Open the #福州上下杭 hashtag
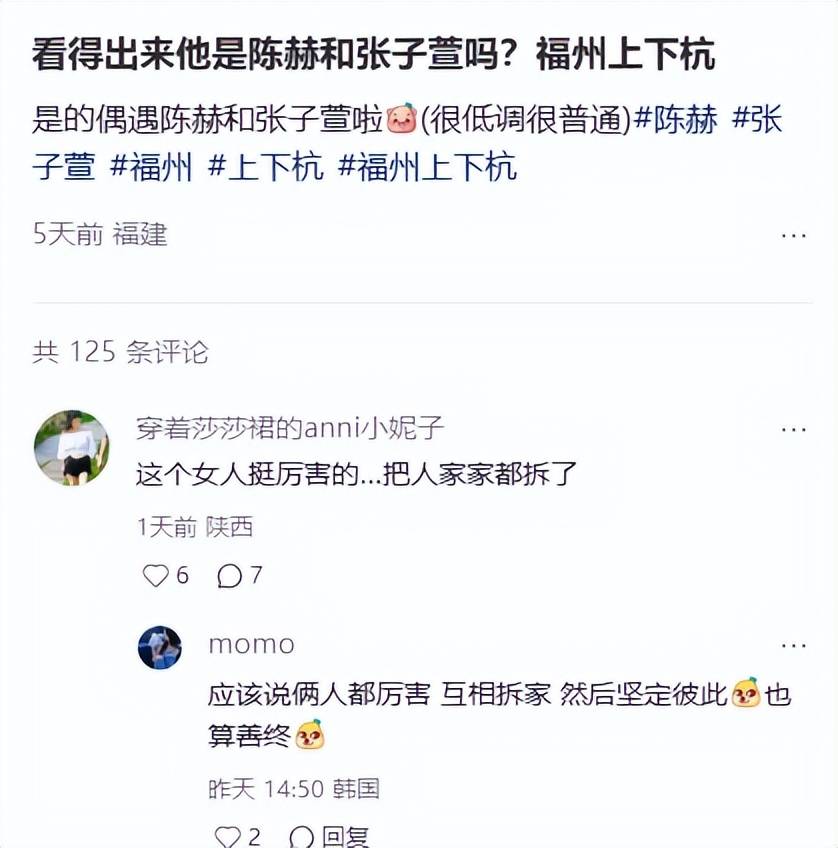Screen dimensions: 838x848 (427, 165)
